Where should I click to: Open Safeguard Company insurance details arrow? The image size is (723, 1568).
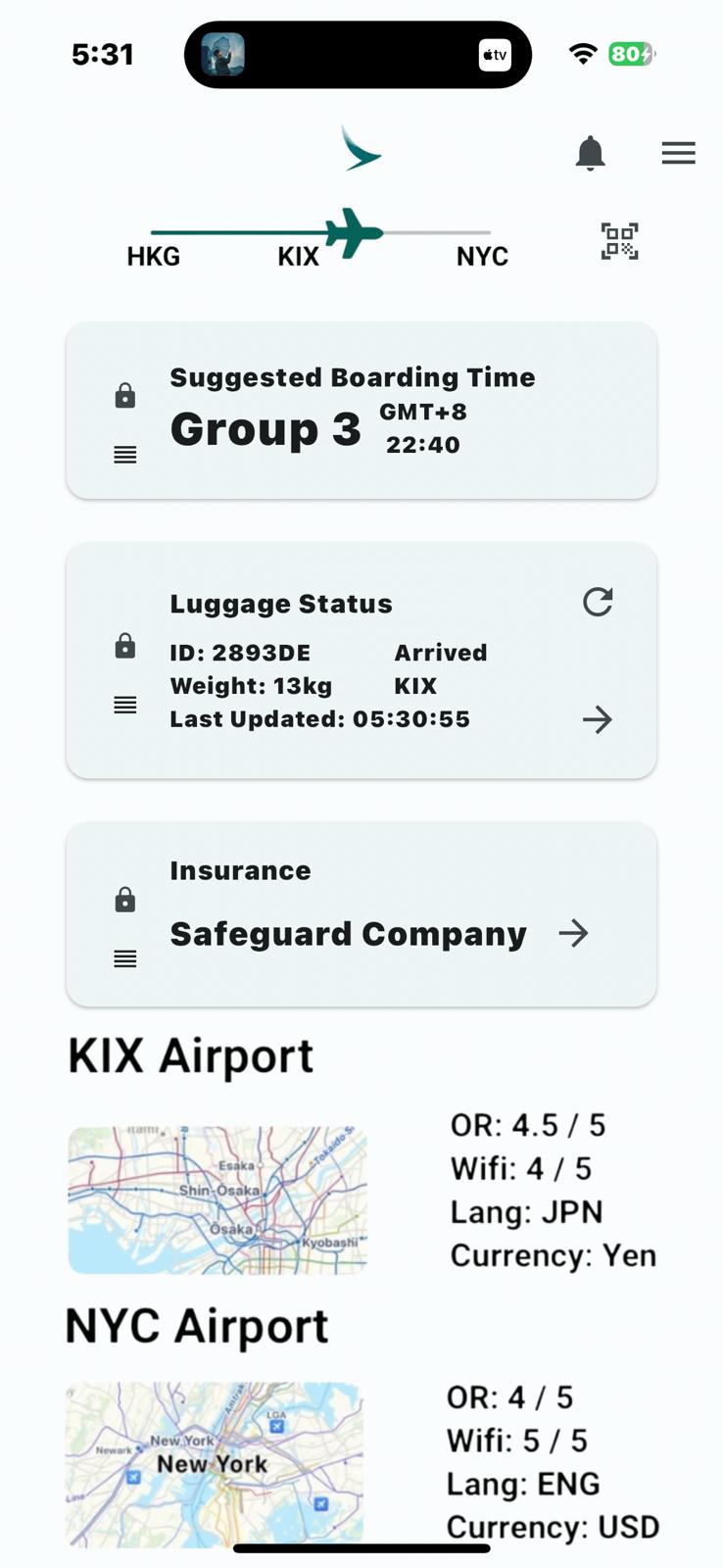point(574,934)
